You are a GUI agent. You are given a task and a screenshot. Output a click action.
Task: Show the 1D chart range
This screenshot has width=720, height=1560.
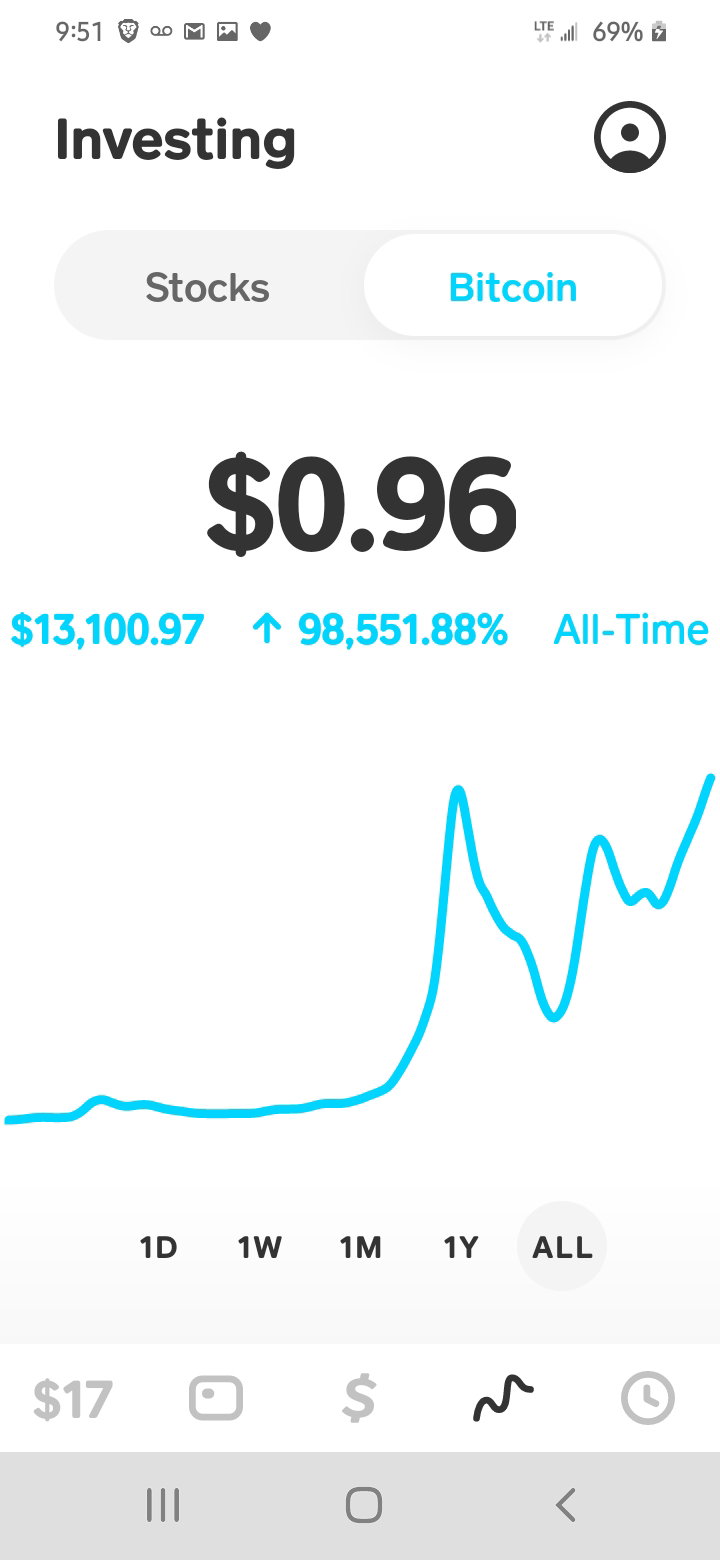click(x=158, y=1247)
